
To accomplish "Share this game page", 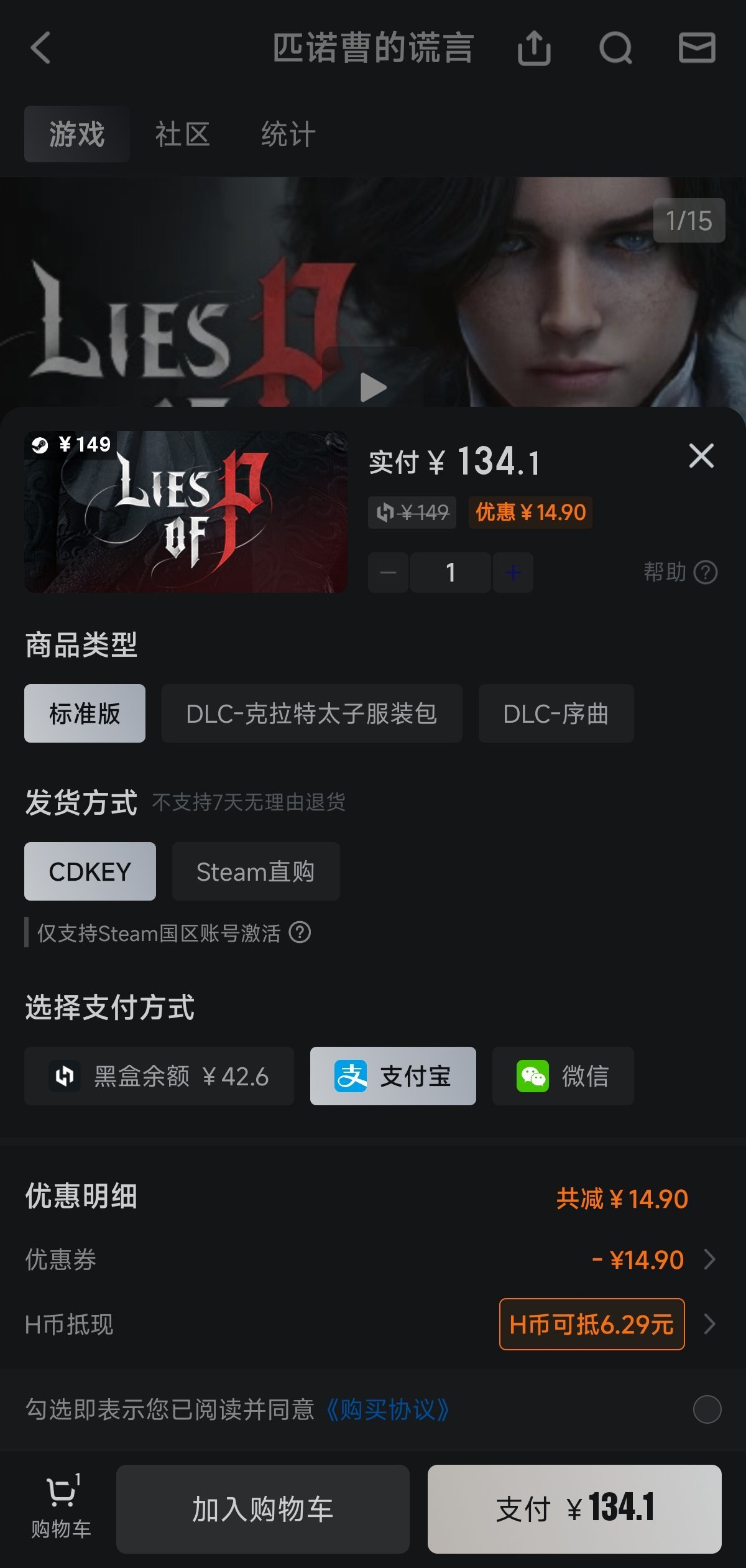I will (x=534, y=48).
